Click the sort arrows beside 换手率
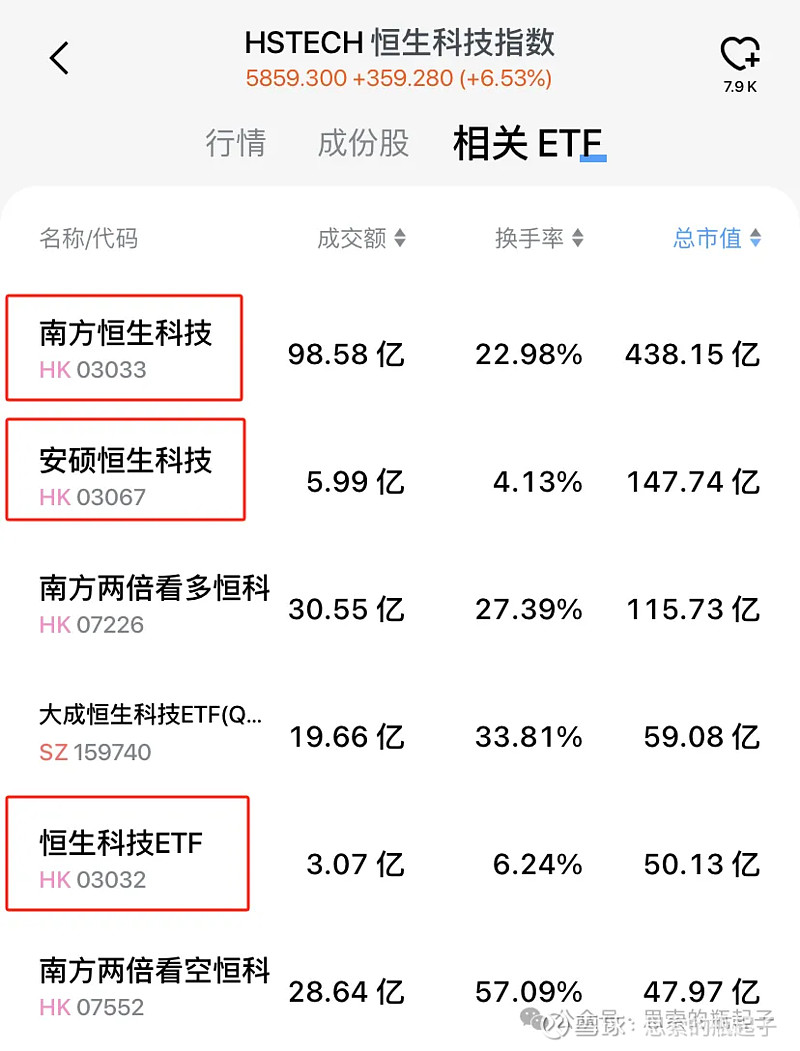Image resolution: width=800 pixels, height=1051 pixels. 578,238
